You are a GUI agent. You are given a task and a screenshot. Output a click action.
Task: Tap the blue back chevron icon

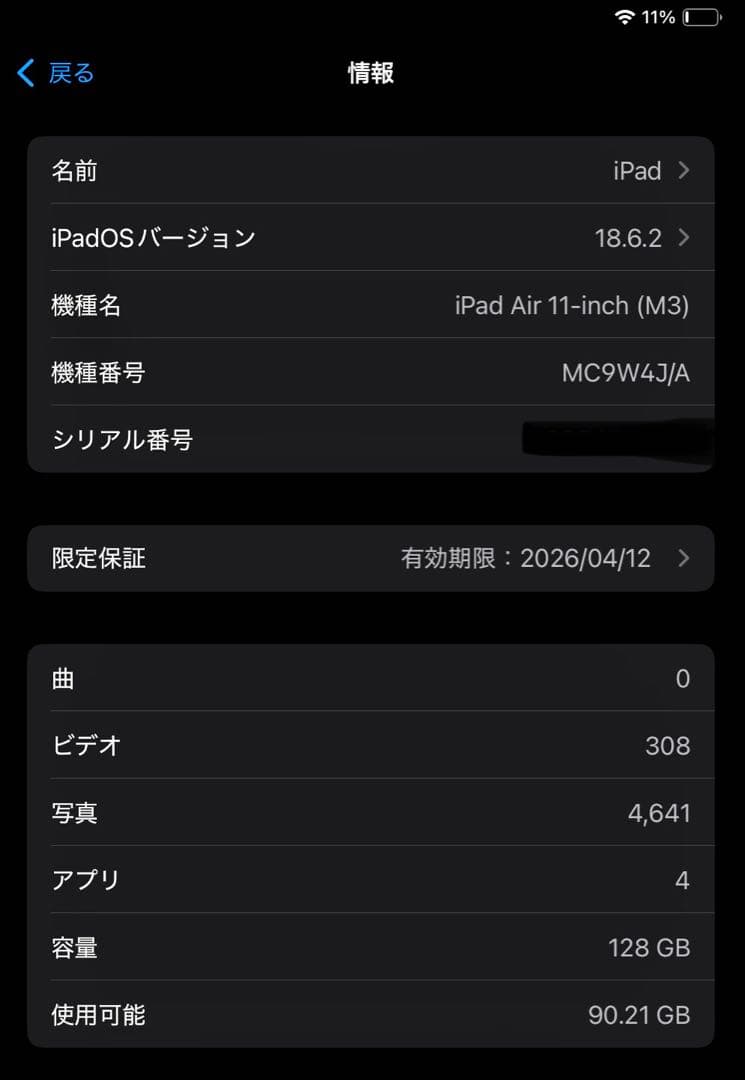tap(23, 72)
